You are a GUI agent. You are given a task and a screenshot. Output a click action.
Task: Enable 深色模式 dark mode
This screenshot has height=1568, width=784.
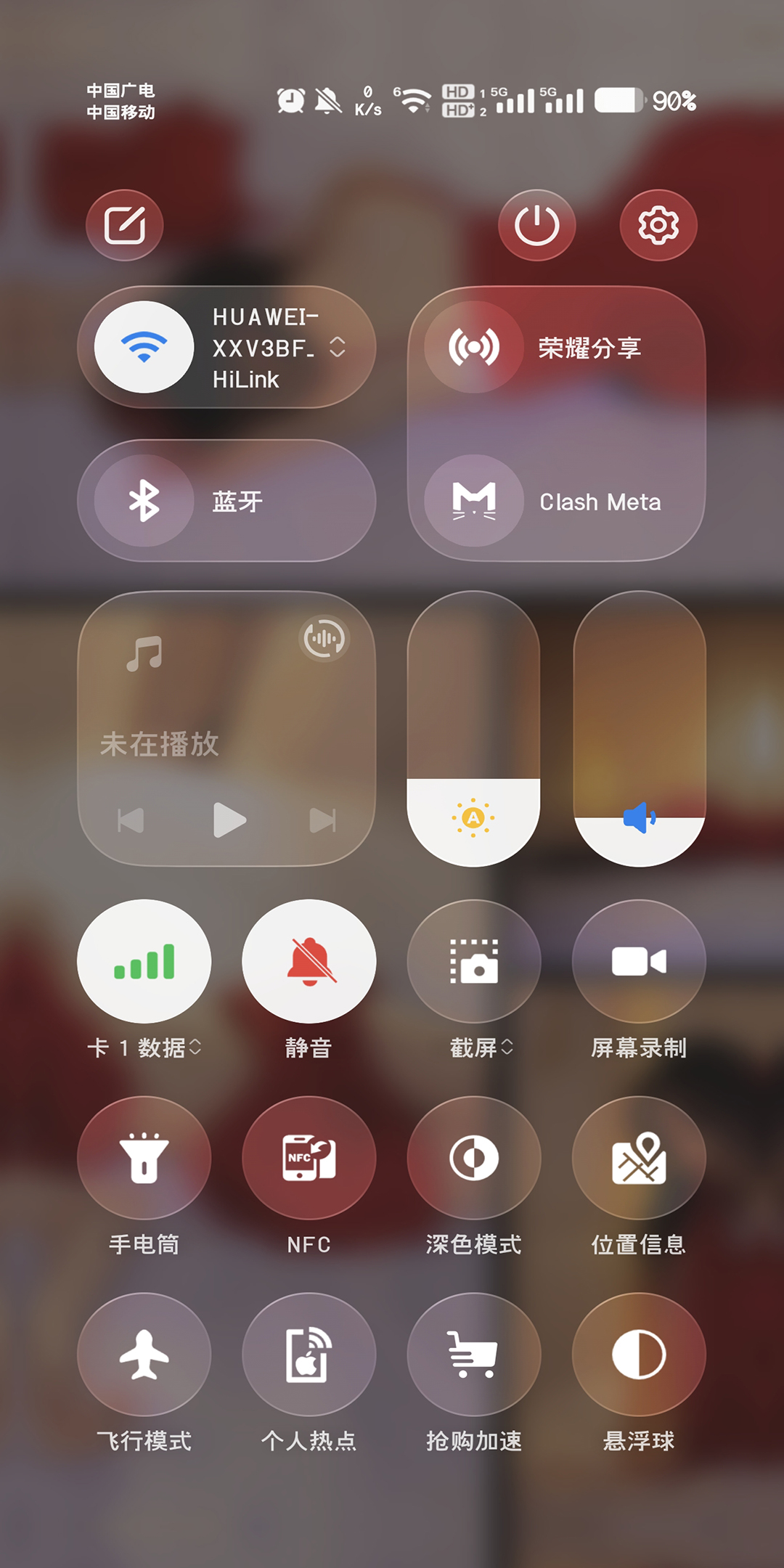tap(474, 1158)
